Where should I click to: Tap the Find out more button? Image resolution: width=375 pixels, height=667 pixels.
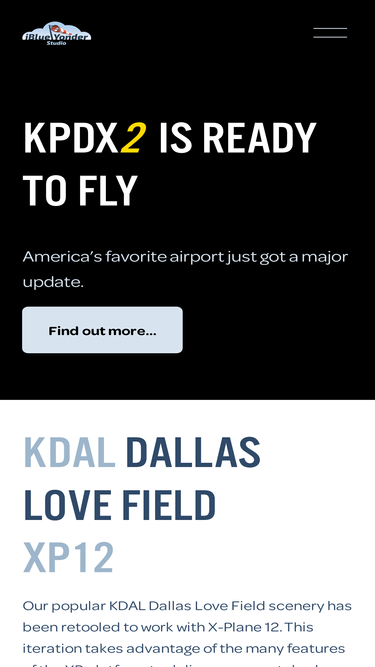[102, 330]
